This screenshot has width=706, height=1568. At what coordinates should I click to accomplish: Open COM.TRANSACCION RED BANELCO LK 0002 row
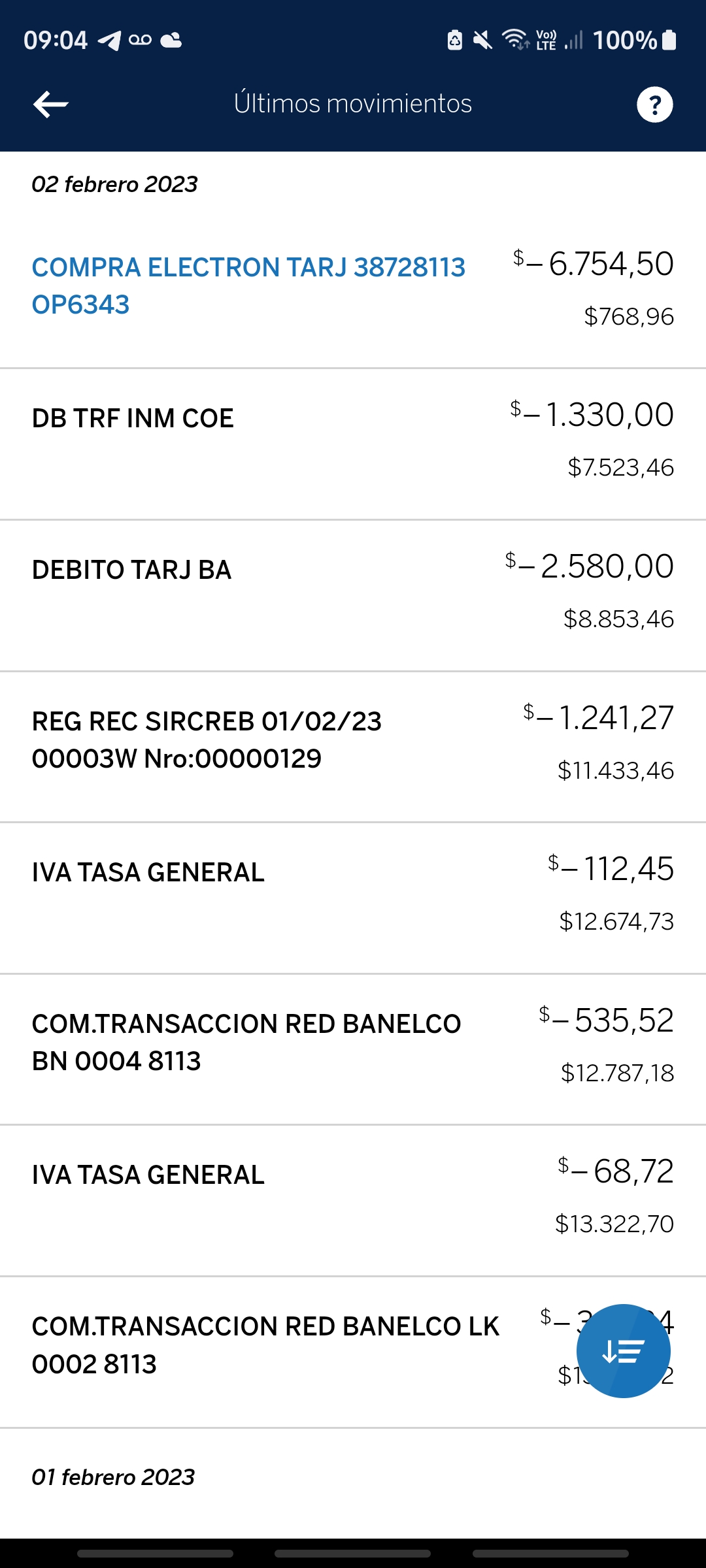pos(353,1352)
